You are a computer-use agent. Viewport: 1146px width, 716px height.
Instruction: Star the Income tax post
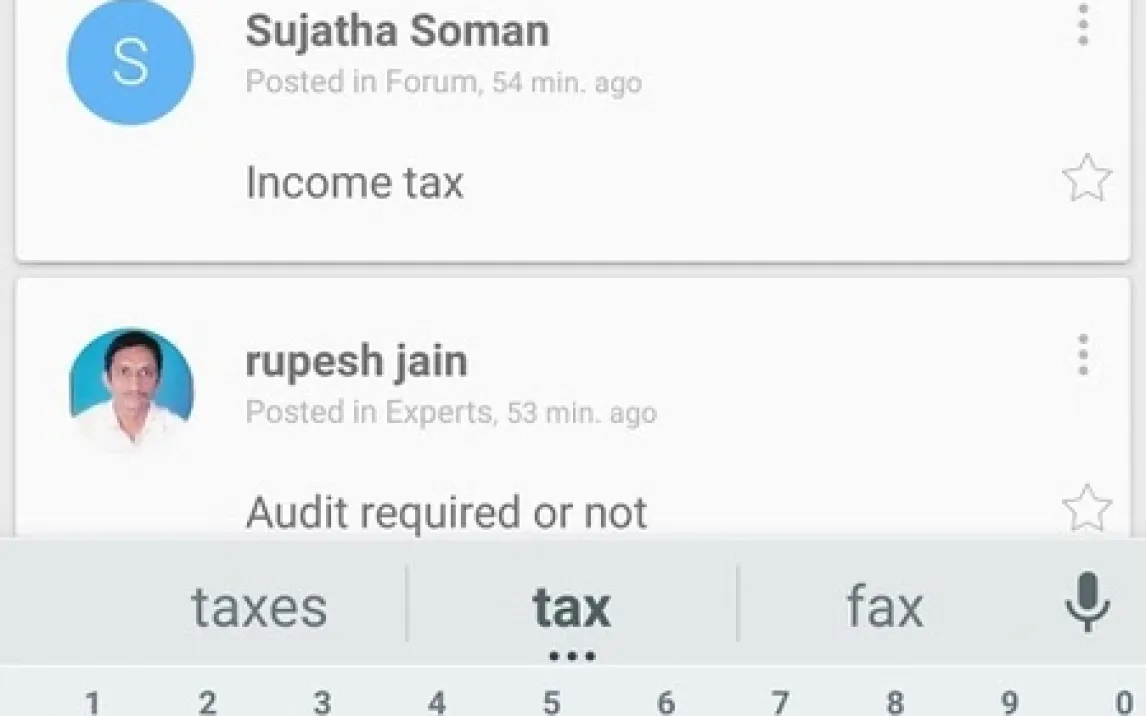1086,180
